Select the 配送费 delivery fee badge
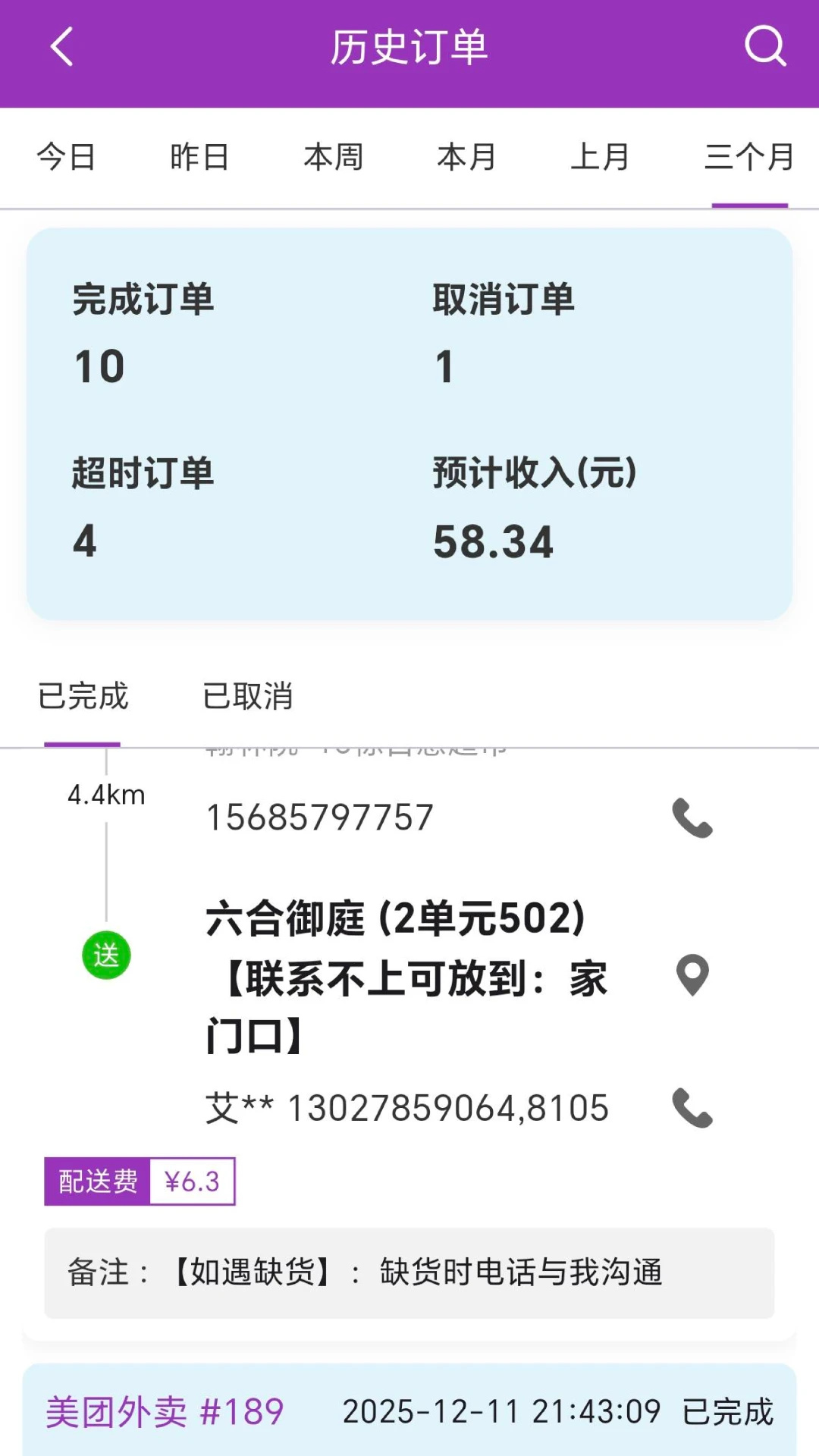 (x=99, y=1181)
